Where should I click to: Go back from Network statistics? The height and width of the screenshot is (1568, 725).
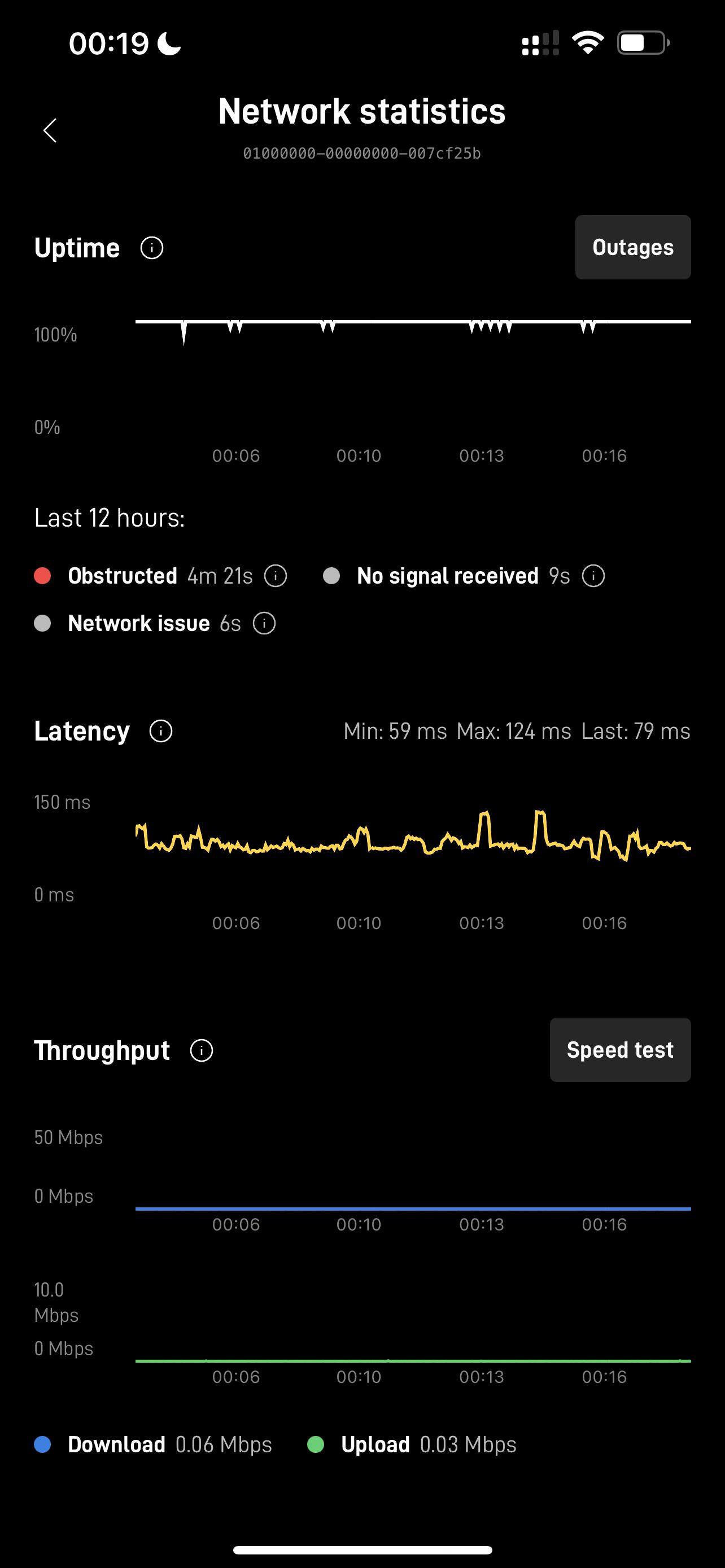pyautogui.click(x=50, y=130)
